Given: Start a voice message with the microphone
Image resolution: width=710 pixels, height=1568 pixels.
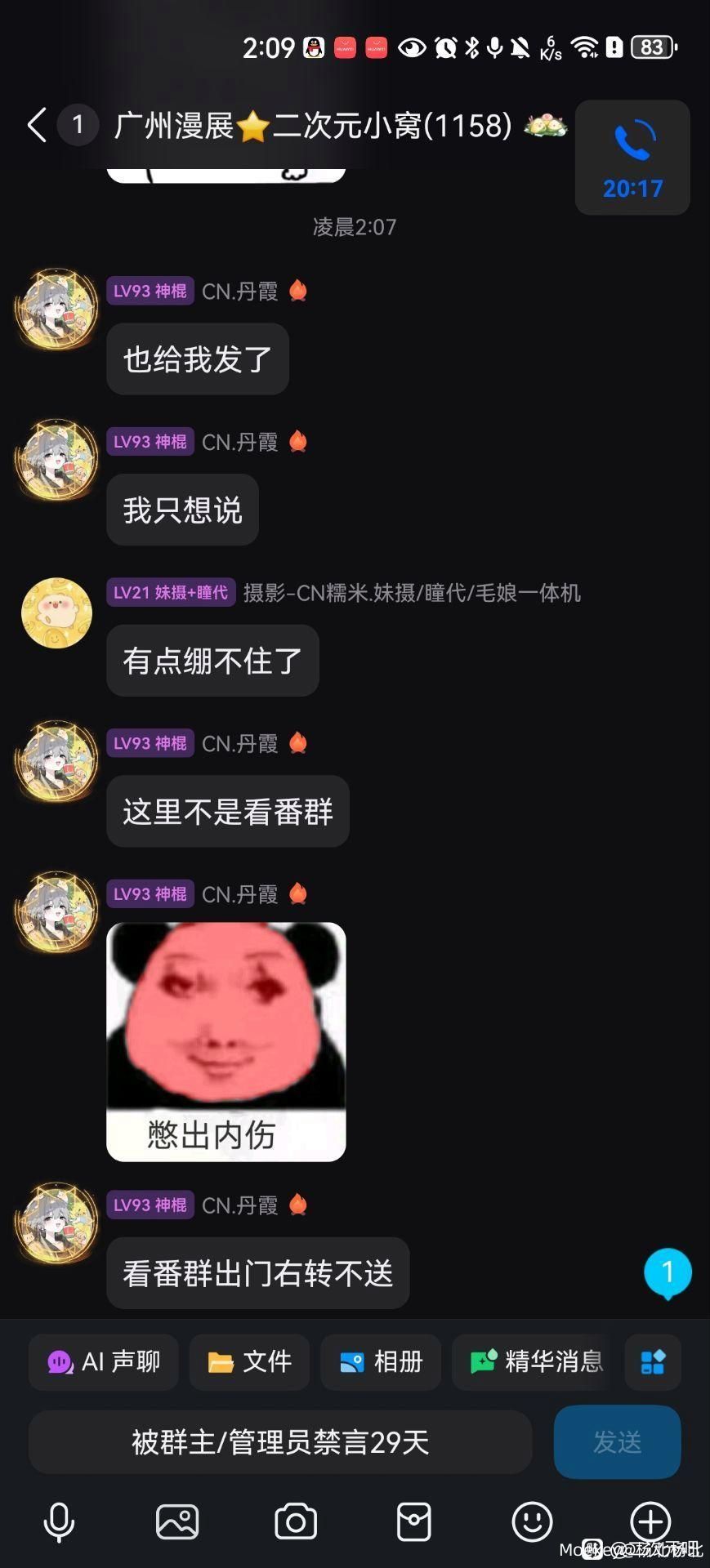Looking at the screenshot, I should [59, 1522].
